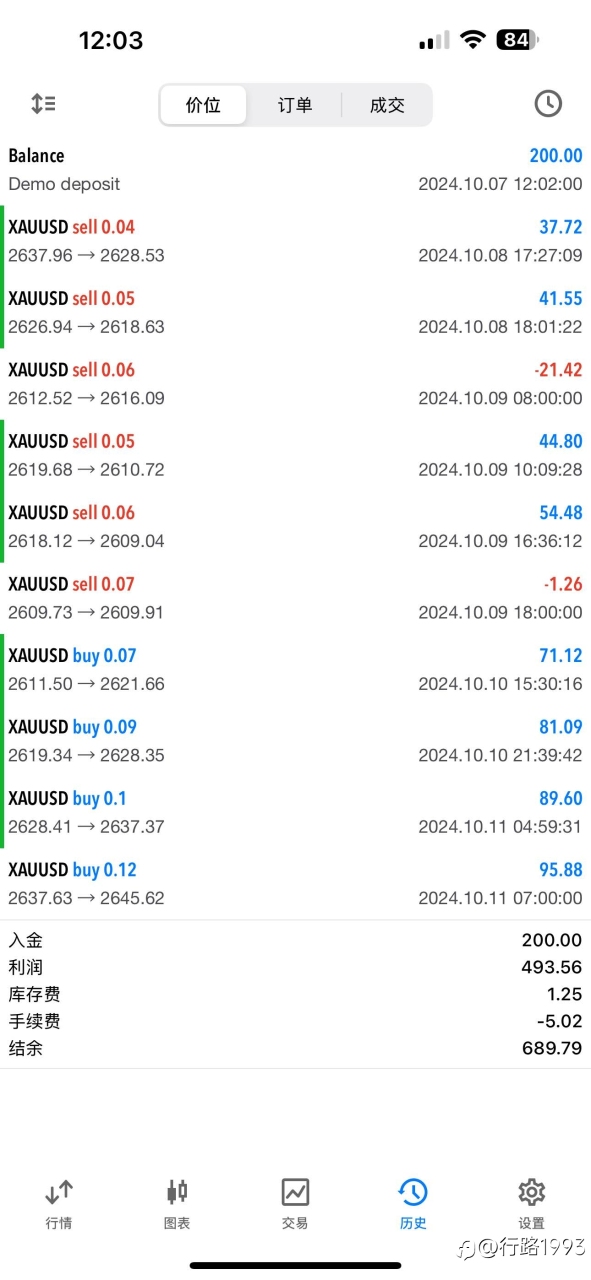Open the Balance 200.00 demo deposit row
The image size is (591, 1280).
[295, 170]
